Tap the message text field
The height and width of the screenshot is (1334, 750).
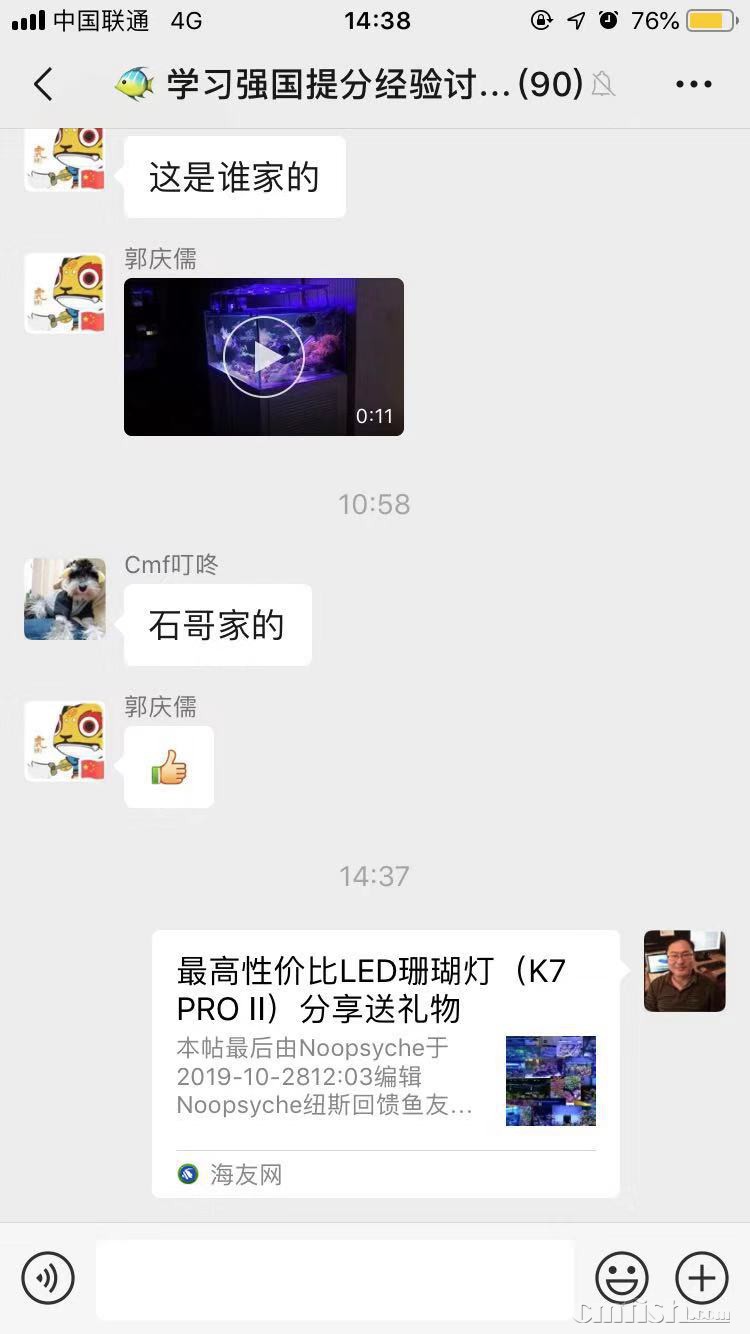(335, 1279)
